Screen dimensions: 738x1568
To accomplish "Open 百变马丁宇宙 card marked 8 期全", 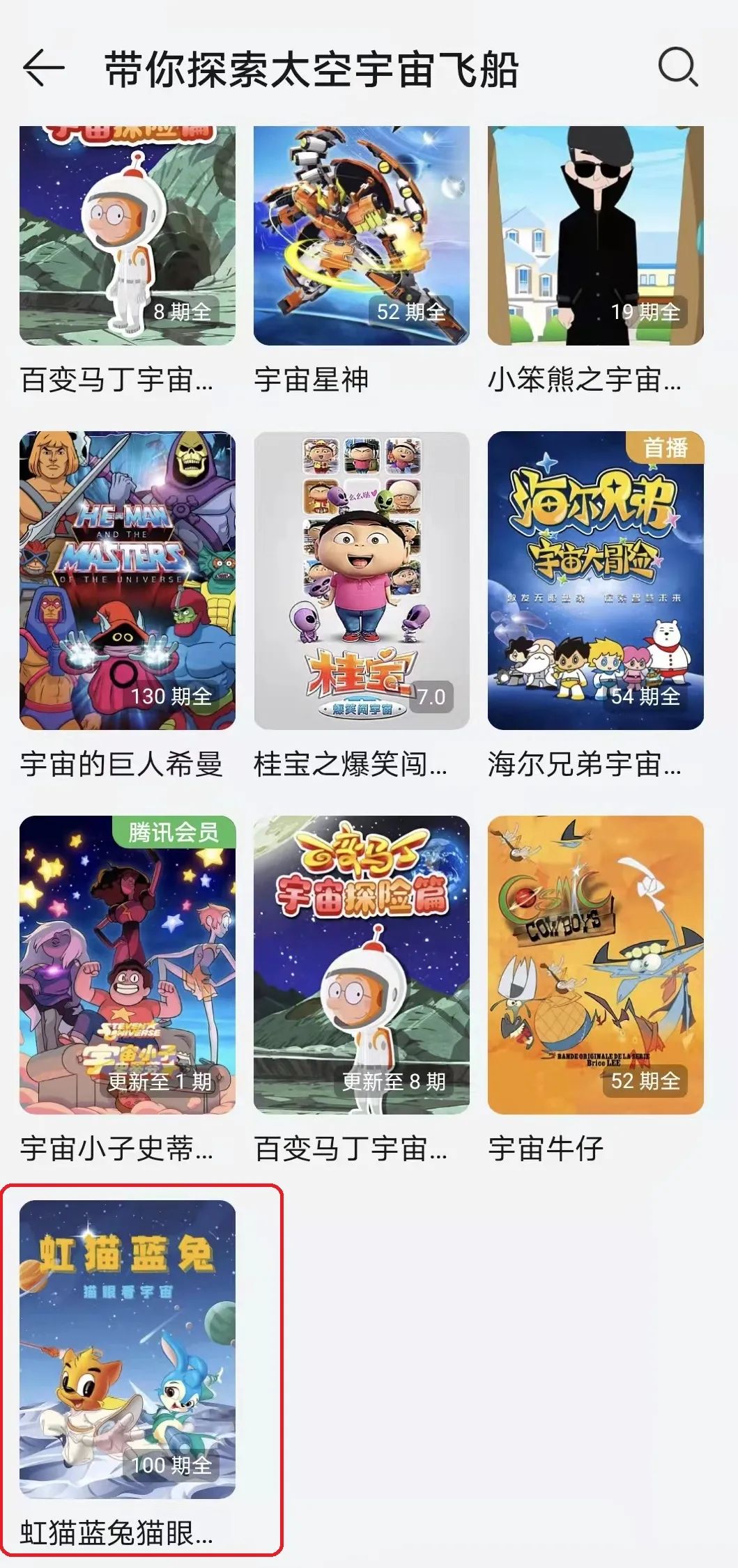I will (128, 237).
